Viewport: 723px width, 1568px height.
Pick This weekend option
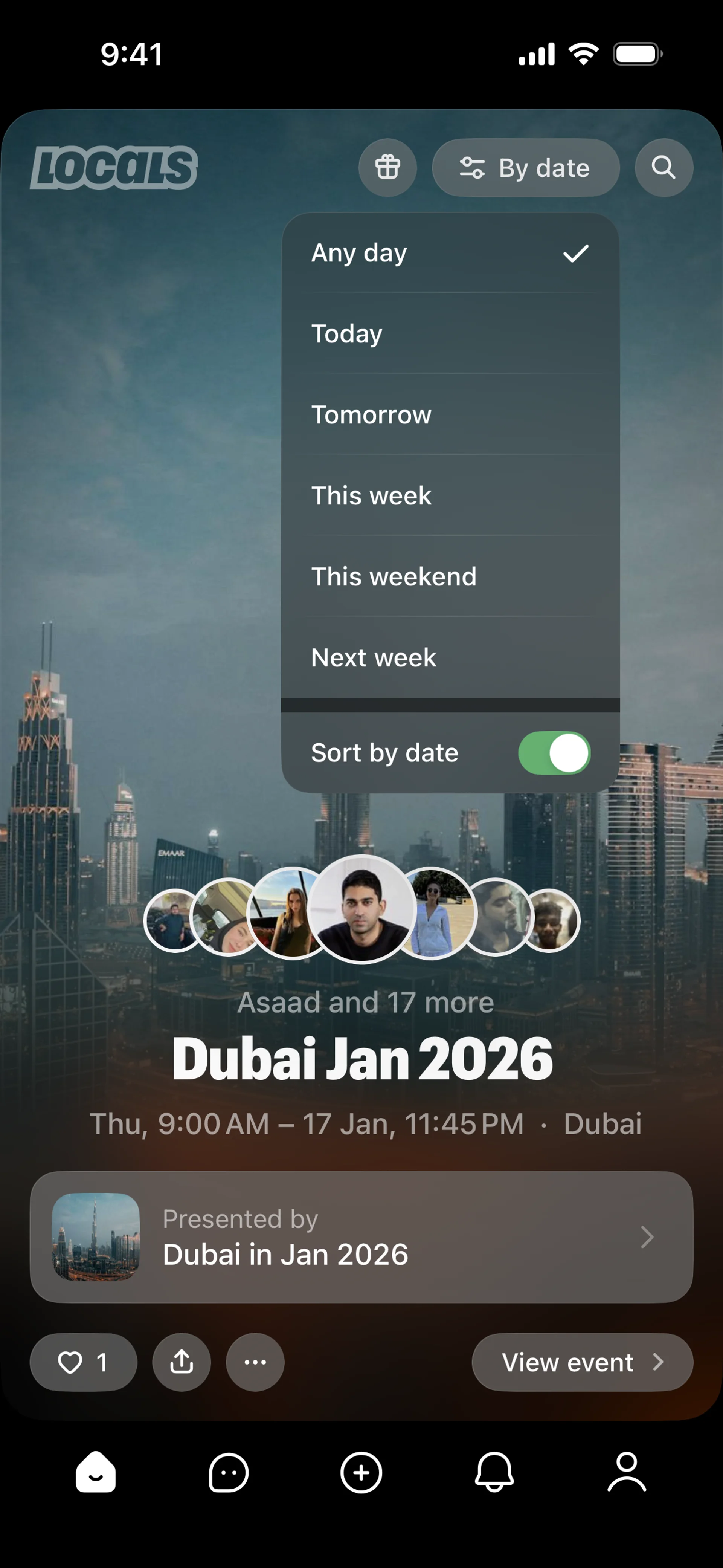pyautogui.click(x=450, y=576)
